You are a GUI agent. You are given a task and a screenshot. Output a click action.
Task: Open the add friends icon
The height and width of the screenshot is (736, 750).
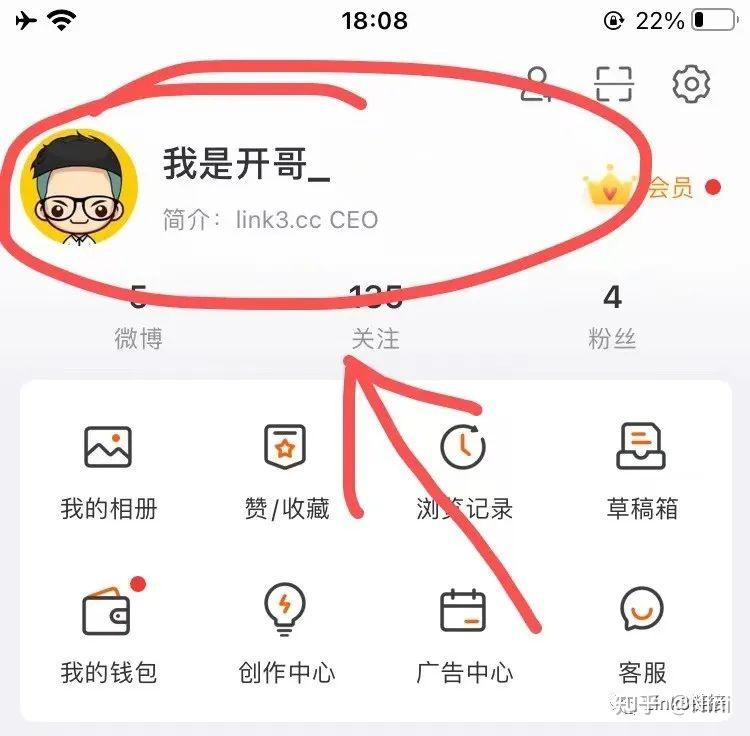click(537, 84)
